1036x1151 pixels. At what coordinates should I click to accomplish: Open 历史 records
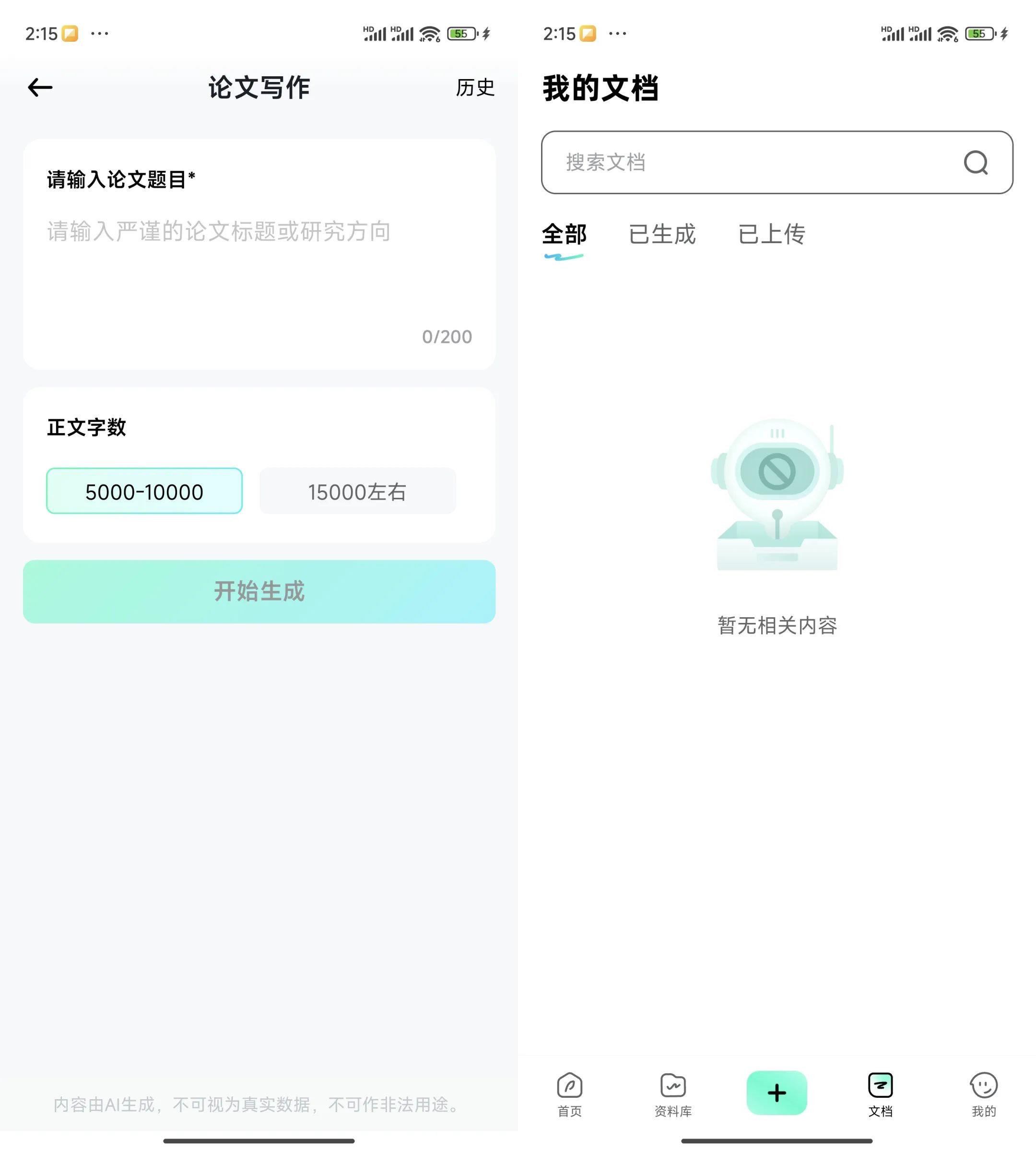pos(475,88)
